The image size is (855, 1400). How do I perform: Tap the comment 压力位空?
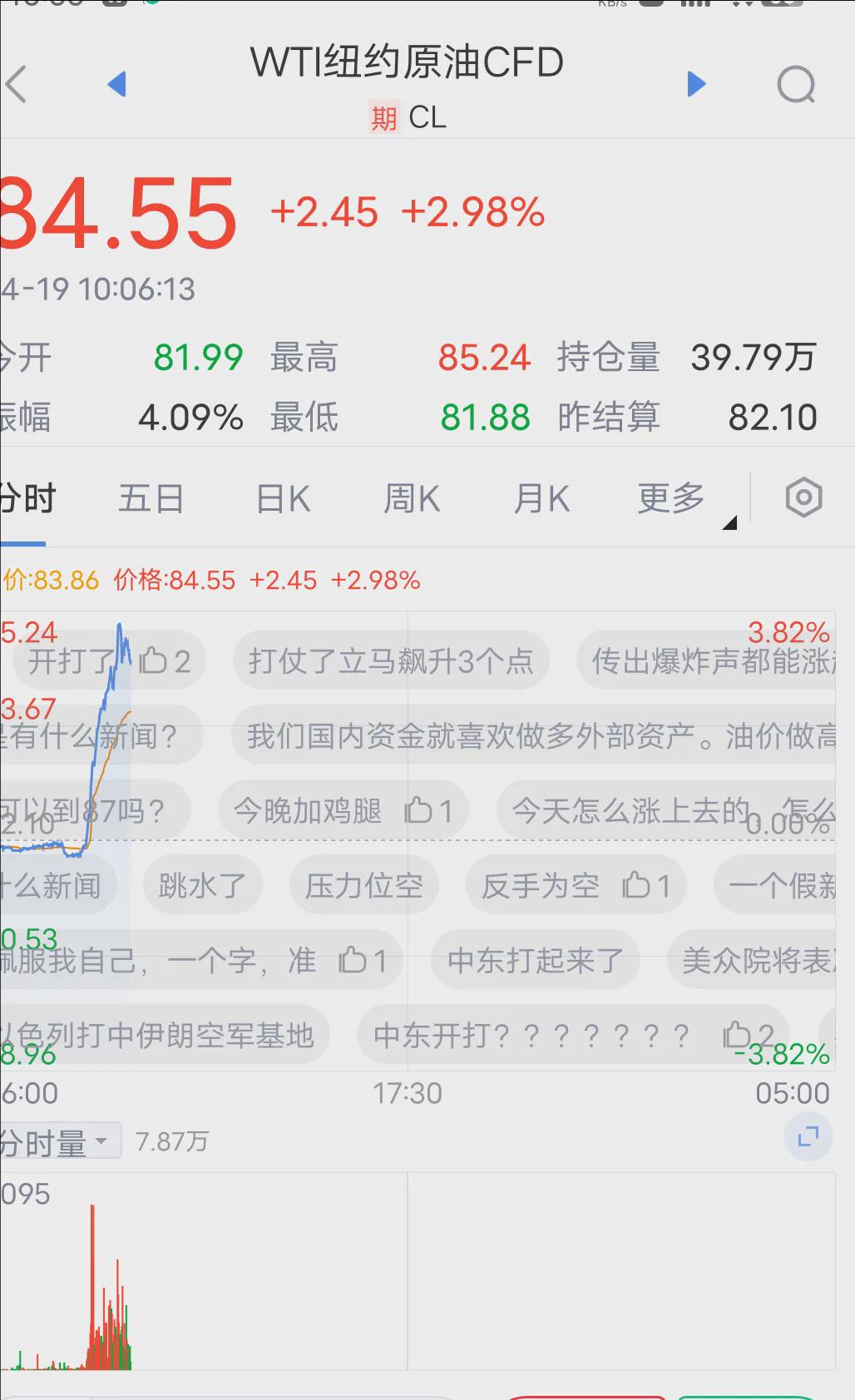364,886
